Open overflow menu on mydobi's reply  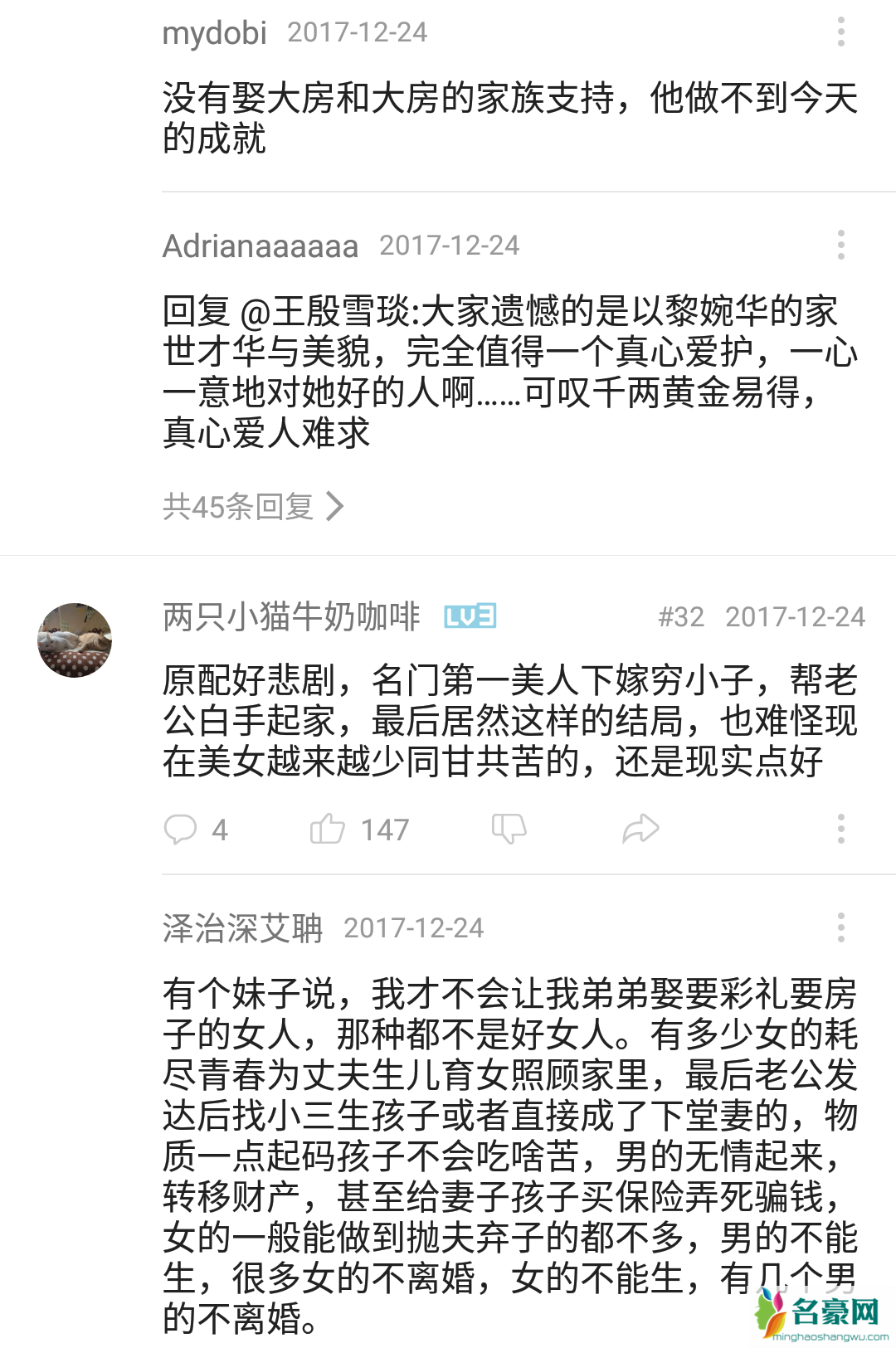pyautogui.click(x=840, y=32)
